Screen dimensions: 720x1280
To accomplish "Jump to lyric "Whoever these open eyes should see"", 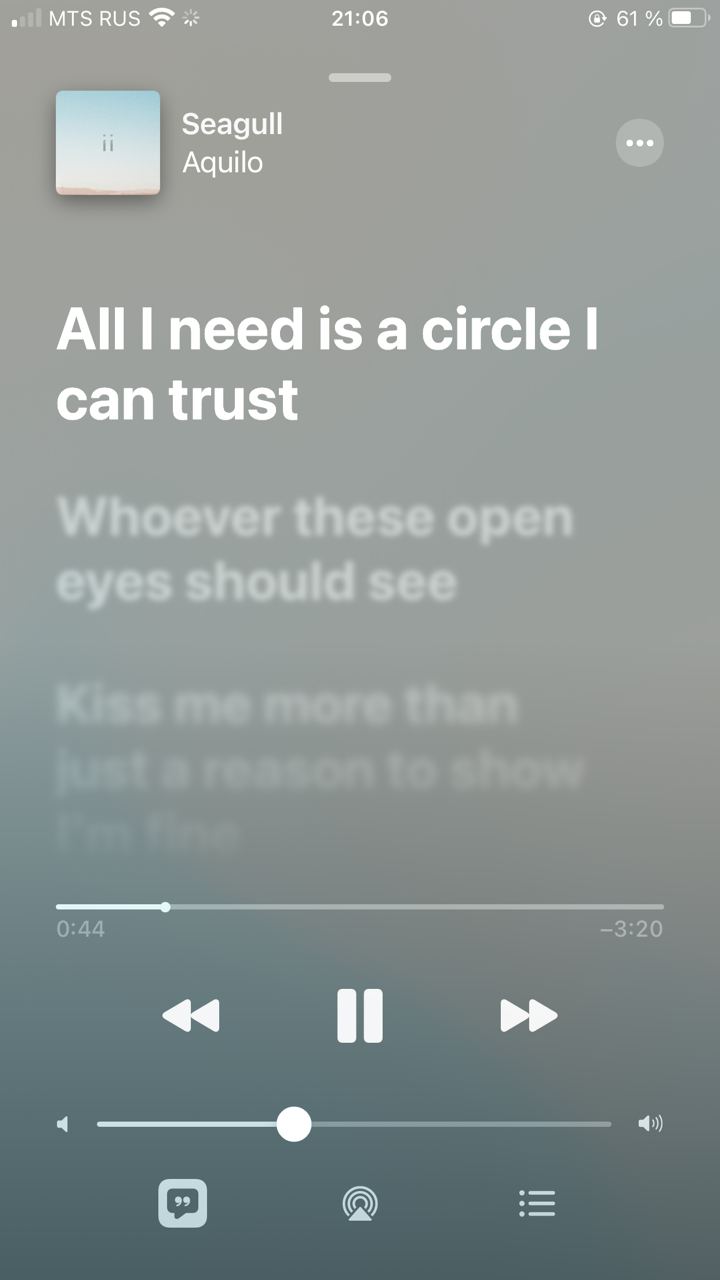I will tap(315, 550).
